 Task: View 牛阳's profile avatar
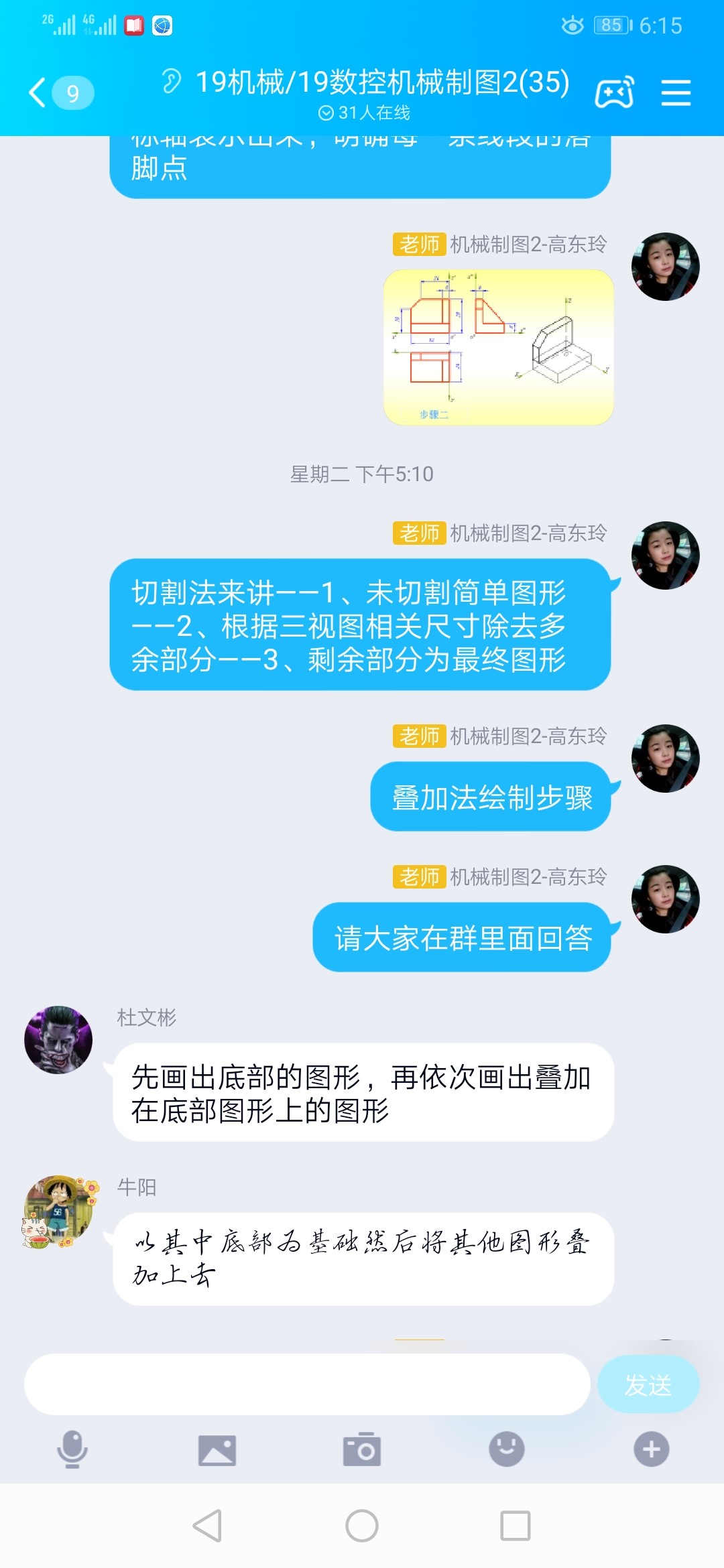pos(58,1210)
